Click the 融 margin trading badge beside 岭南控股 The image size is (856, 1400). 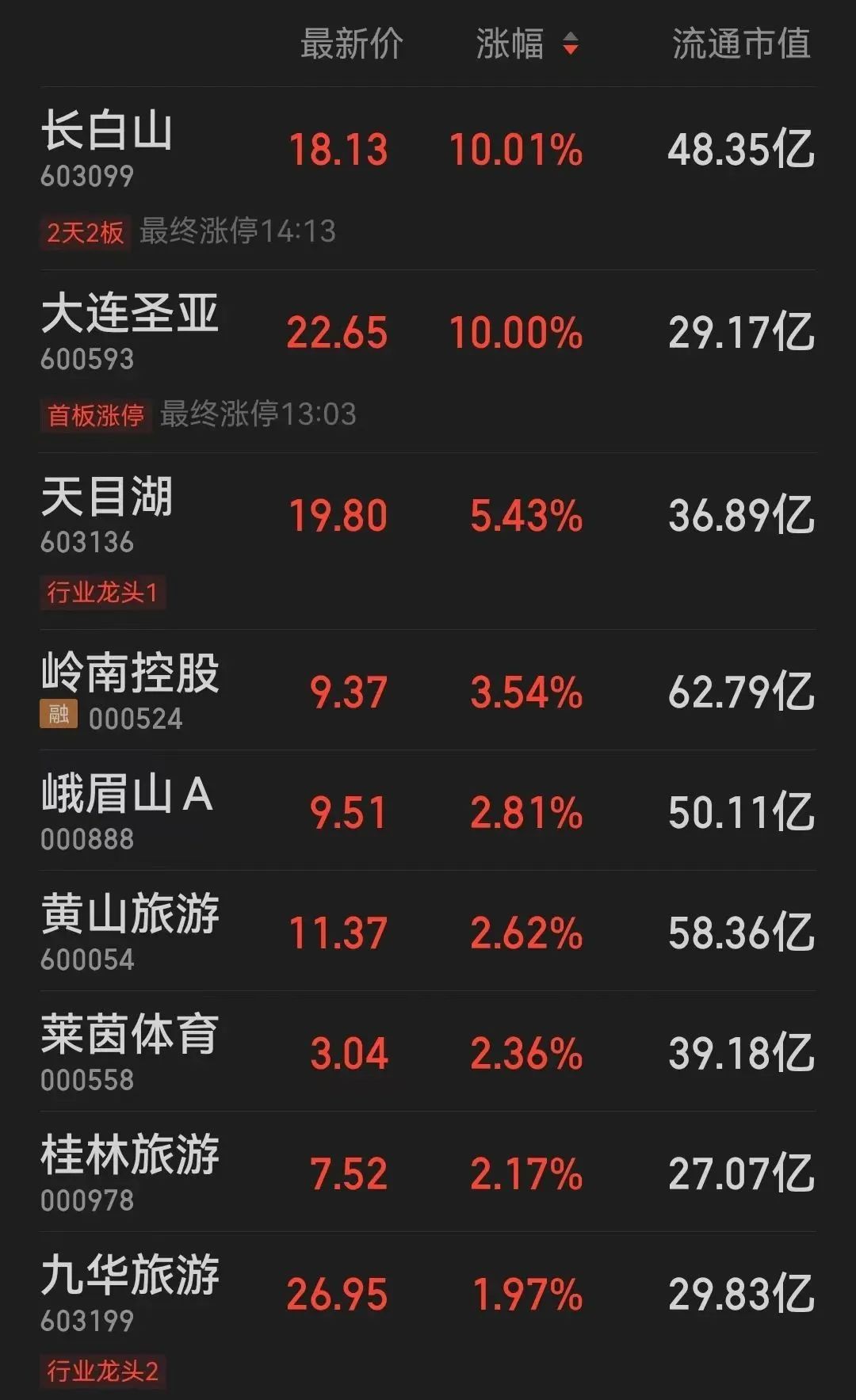coord(59,714)
